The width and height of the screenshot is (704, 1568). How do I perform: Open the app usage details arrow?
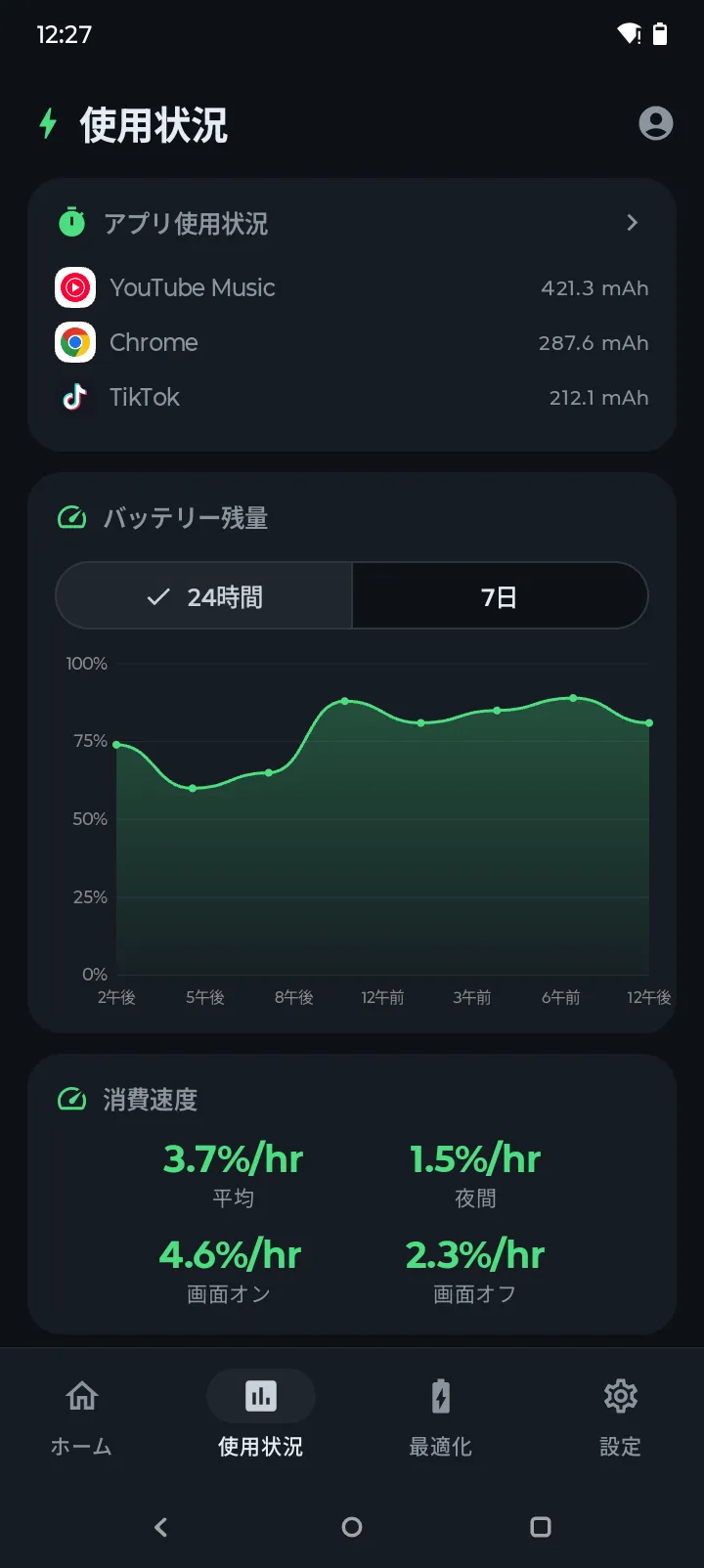(x=633, y=223)
